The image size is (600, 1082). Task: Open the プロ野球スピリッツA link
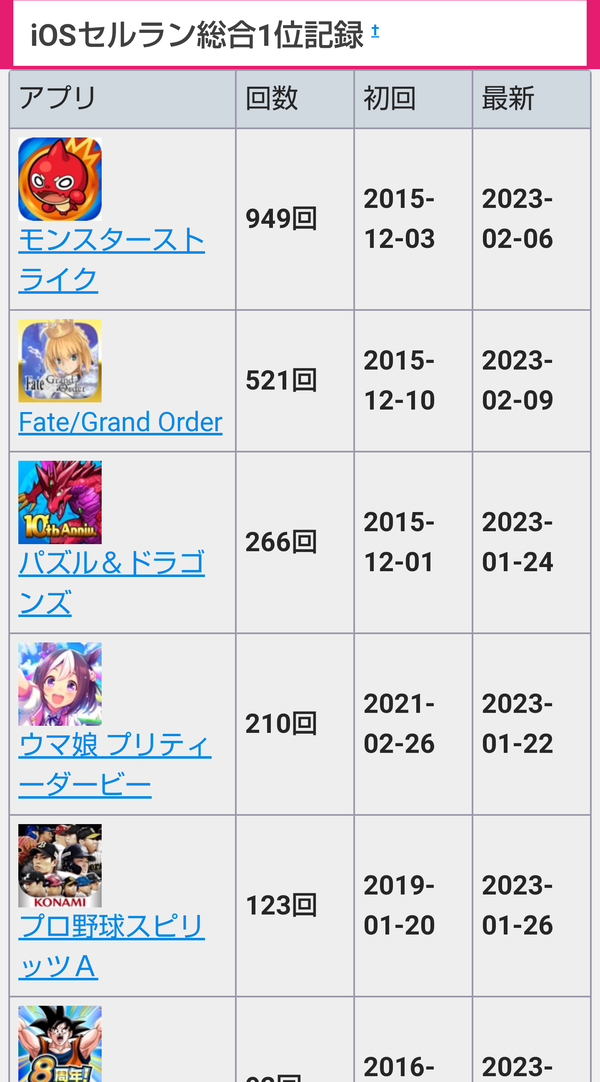tap(111, 947)
